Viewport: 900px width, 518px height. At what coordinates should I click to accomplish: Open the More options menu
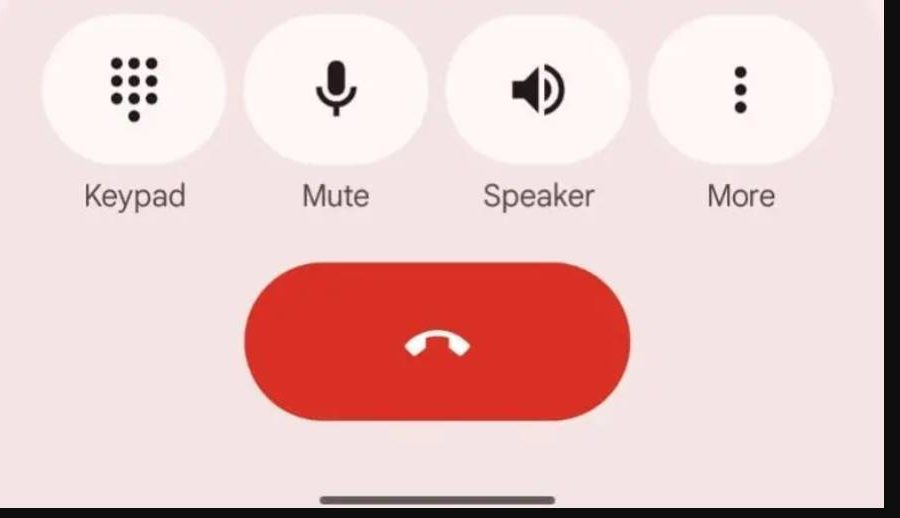pyautogui.click(x=740, y=90)
